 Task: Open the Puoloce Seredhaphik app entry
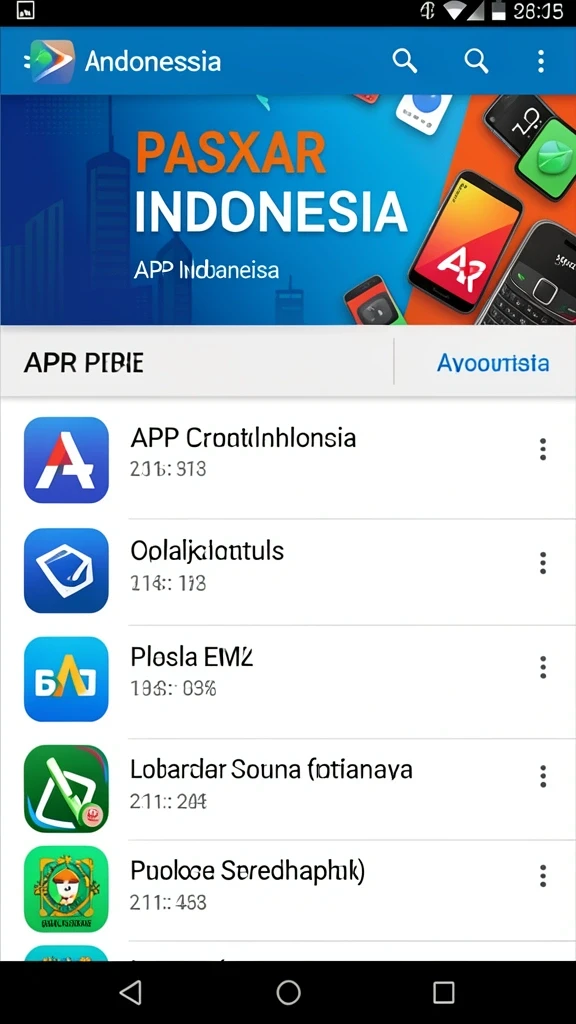(x=288, y=889)
